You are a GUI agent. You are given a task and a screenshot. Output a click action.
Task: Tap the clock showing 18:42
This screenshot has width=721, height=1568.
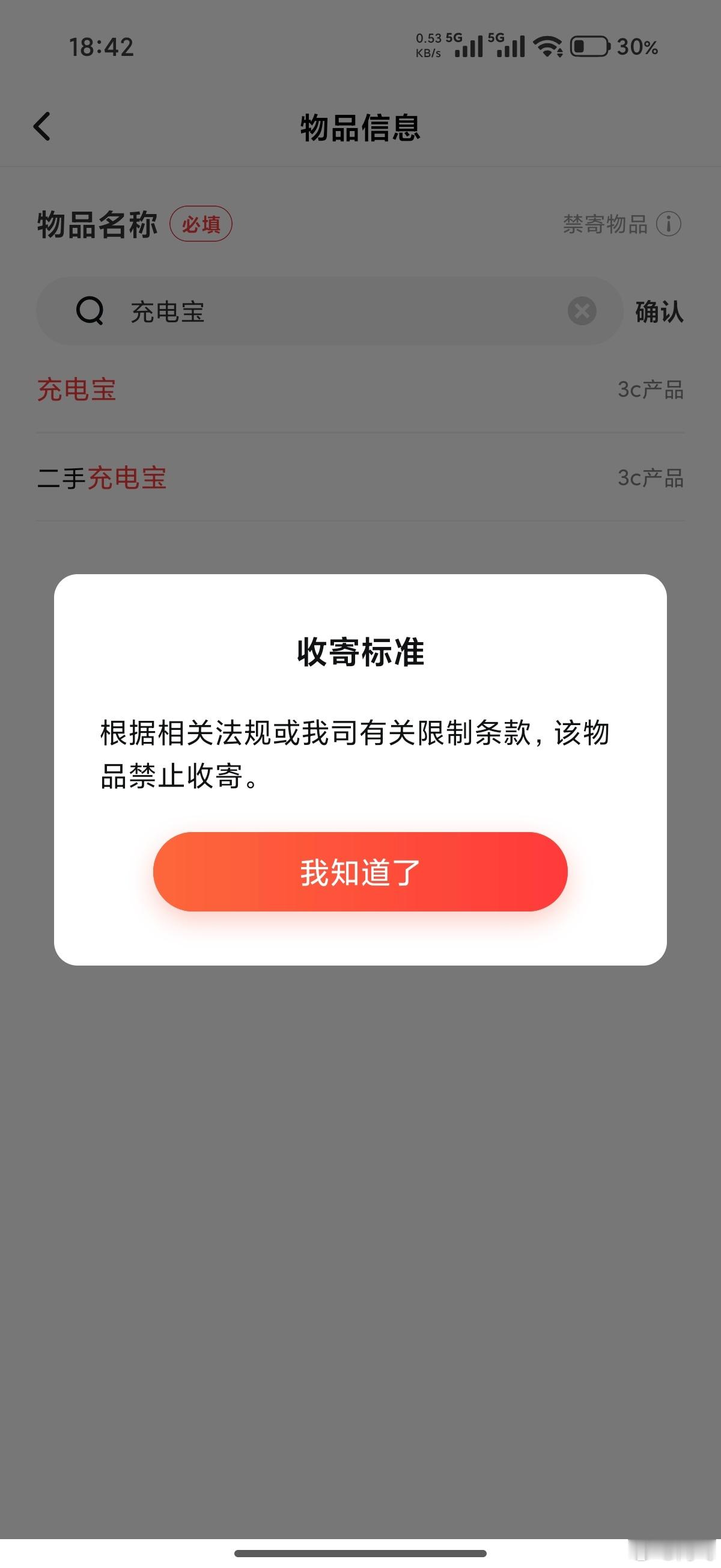tap(102, 47)
